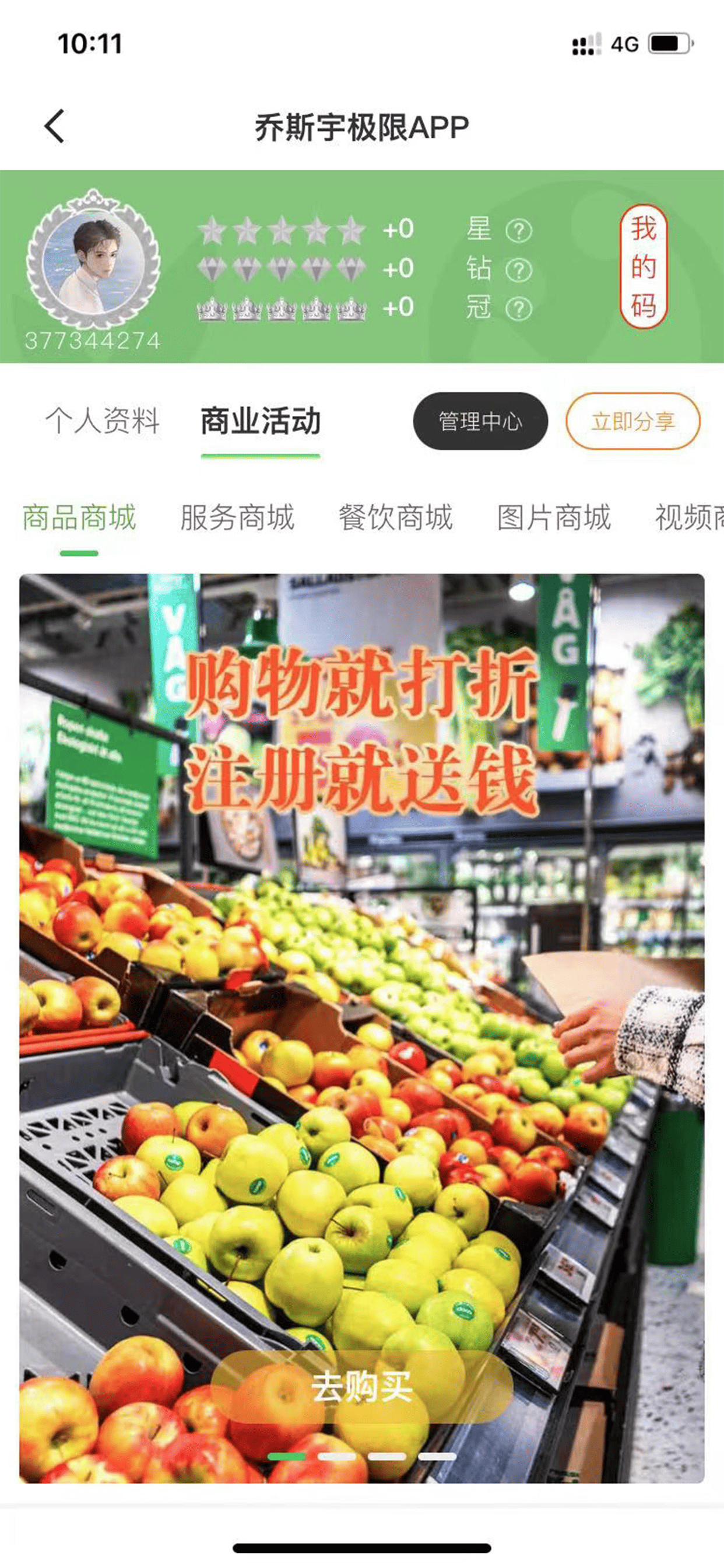Switch to 餐饮商城 tab
The width and height of the screenshot is (724, 1568).
tap(395, 518)
